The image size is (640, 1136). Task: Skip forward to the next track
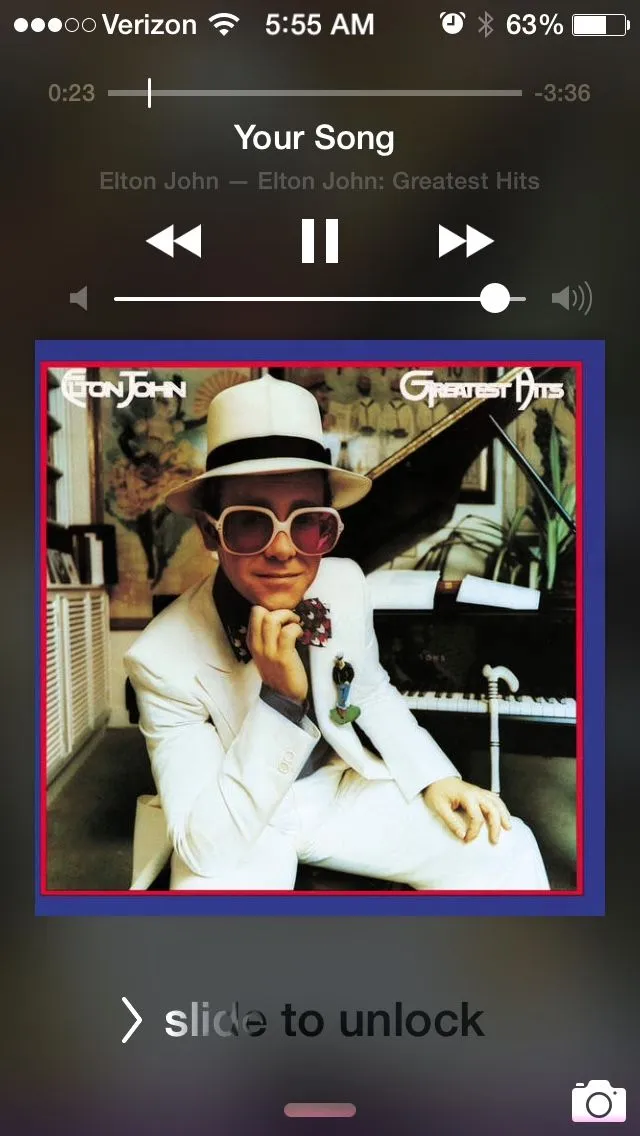pos(466,241)
